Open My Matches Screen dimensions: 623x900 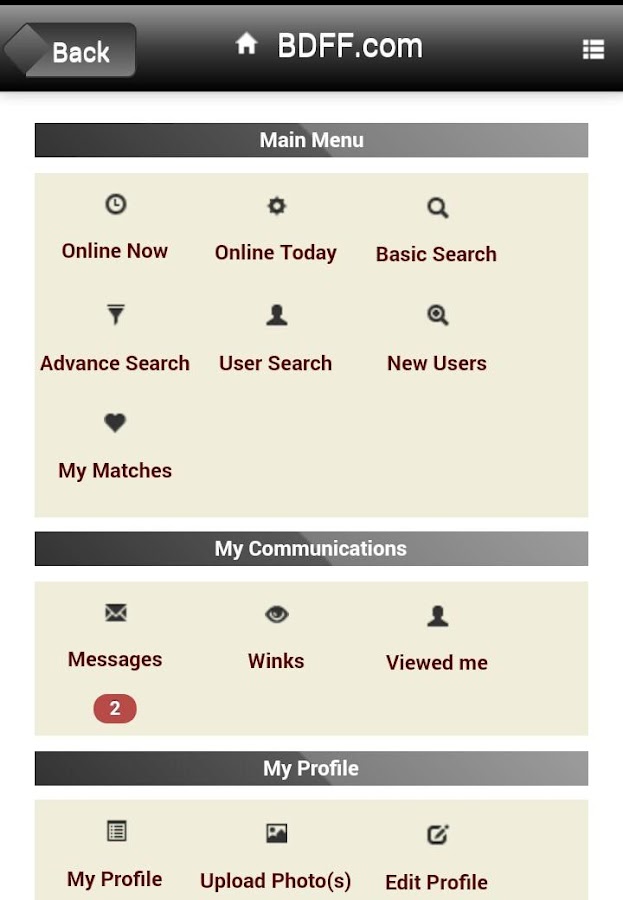coord(115,448)
